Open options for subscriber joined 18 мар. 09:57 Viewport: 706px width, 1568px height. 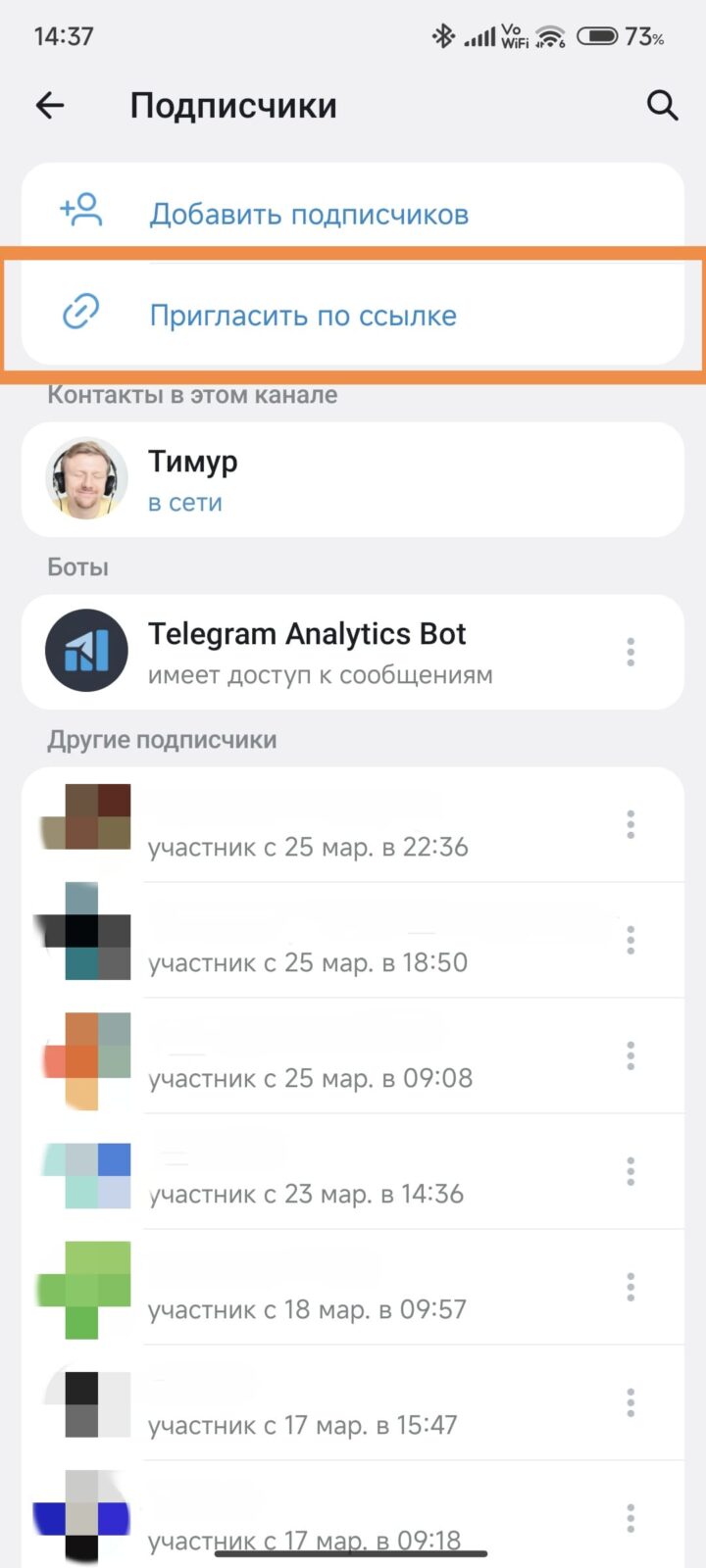[630, 1287]
